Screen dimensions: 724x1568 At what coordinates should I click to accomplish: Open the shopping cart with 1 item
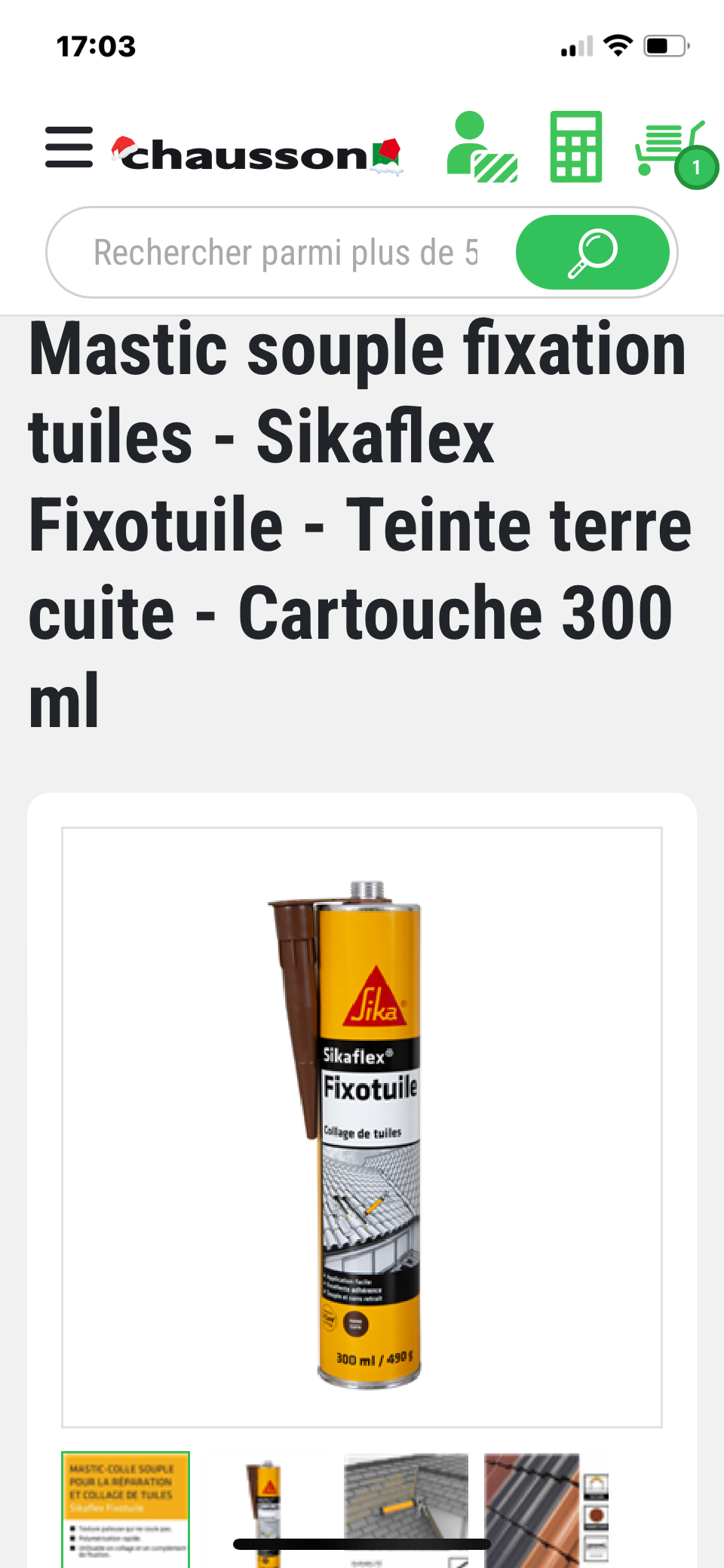coord(673,151)
